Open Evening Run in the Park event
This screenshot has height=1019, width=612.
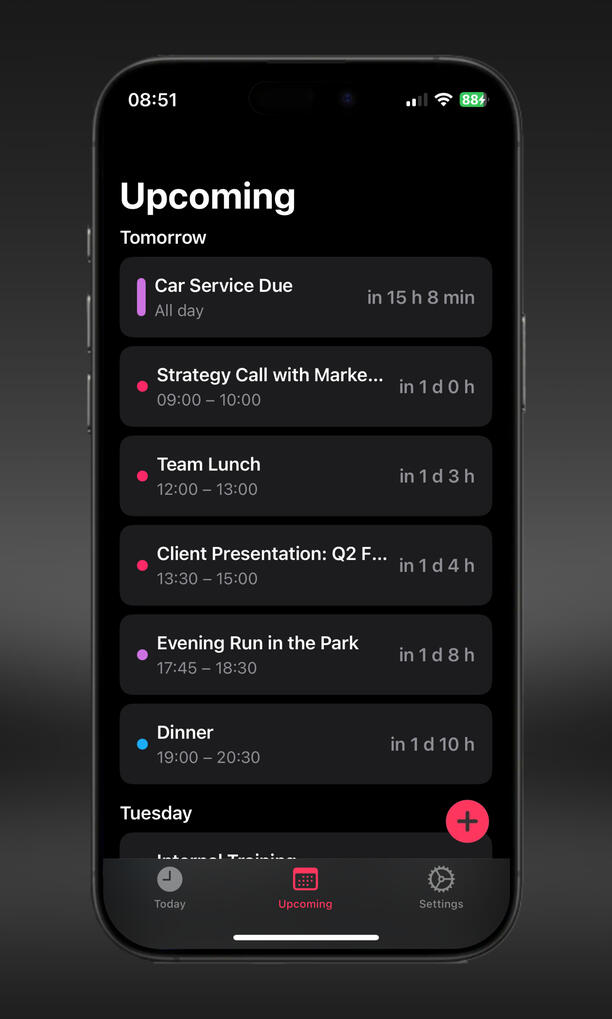[x=305, y=654]
